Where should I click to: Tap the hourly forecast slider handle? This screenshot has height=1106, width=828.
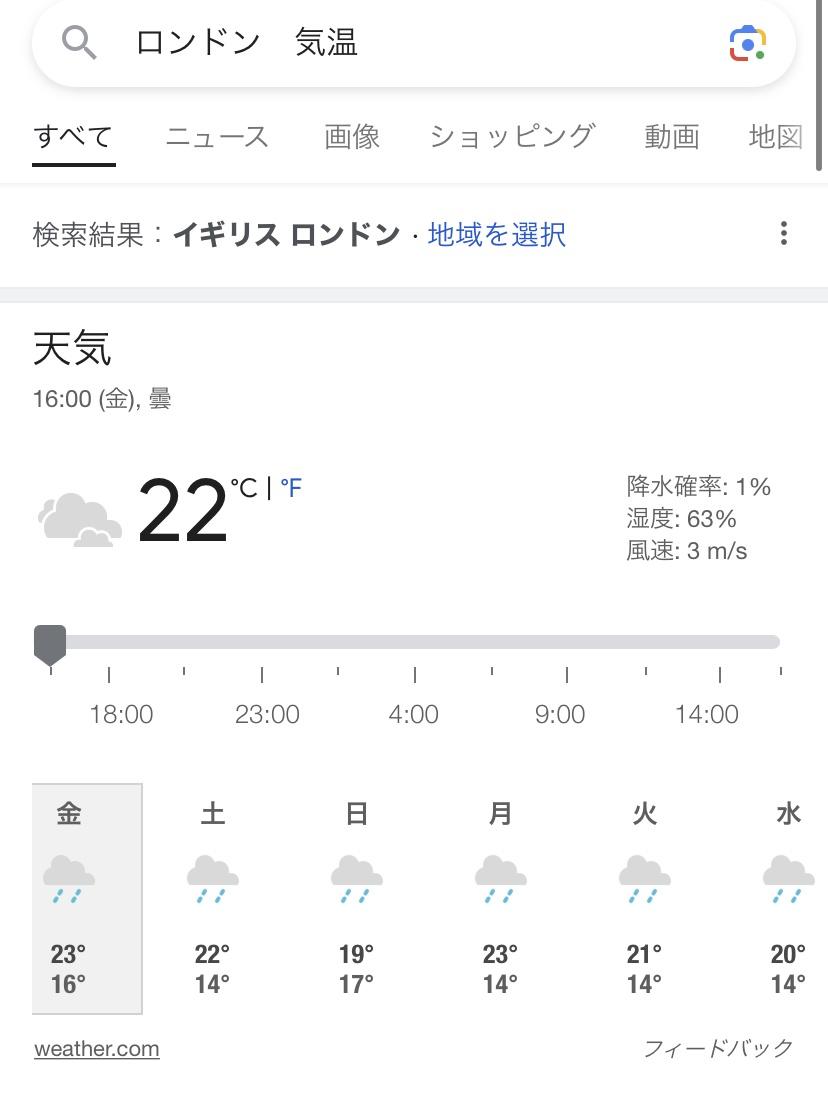[50, 643]
